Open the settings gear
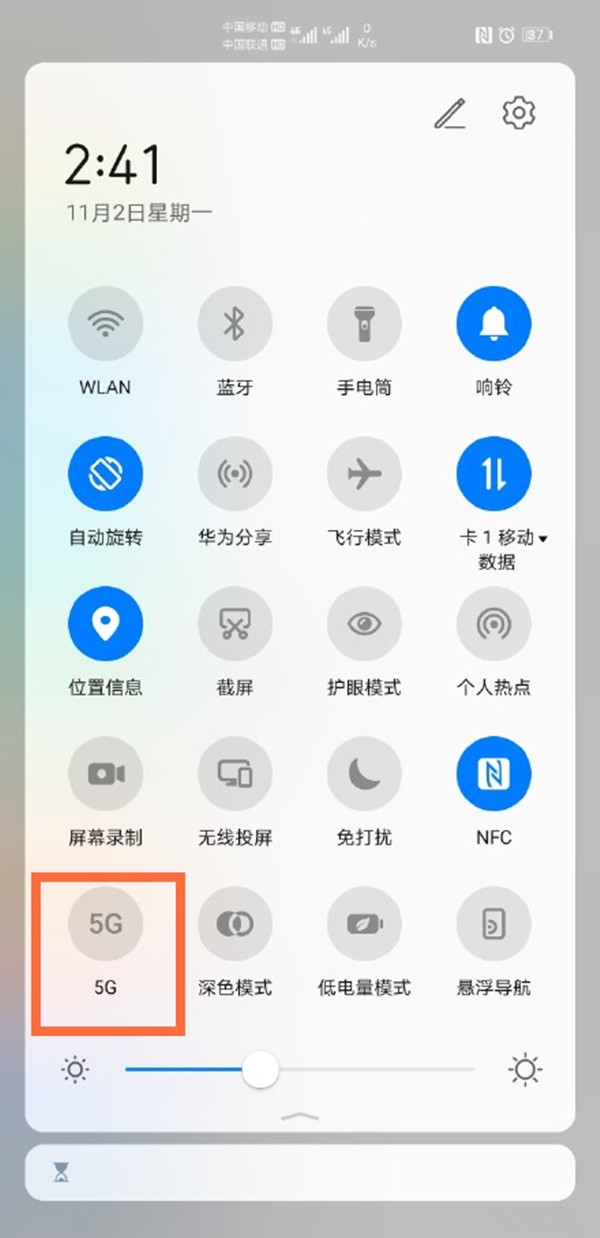The height and width of the screenshot is (1238, 600). pos(519,113)
